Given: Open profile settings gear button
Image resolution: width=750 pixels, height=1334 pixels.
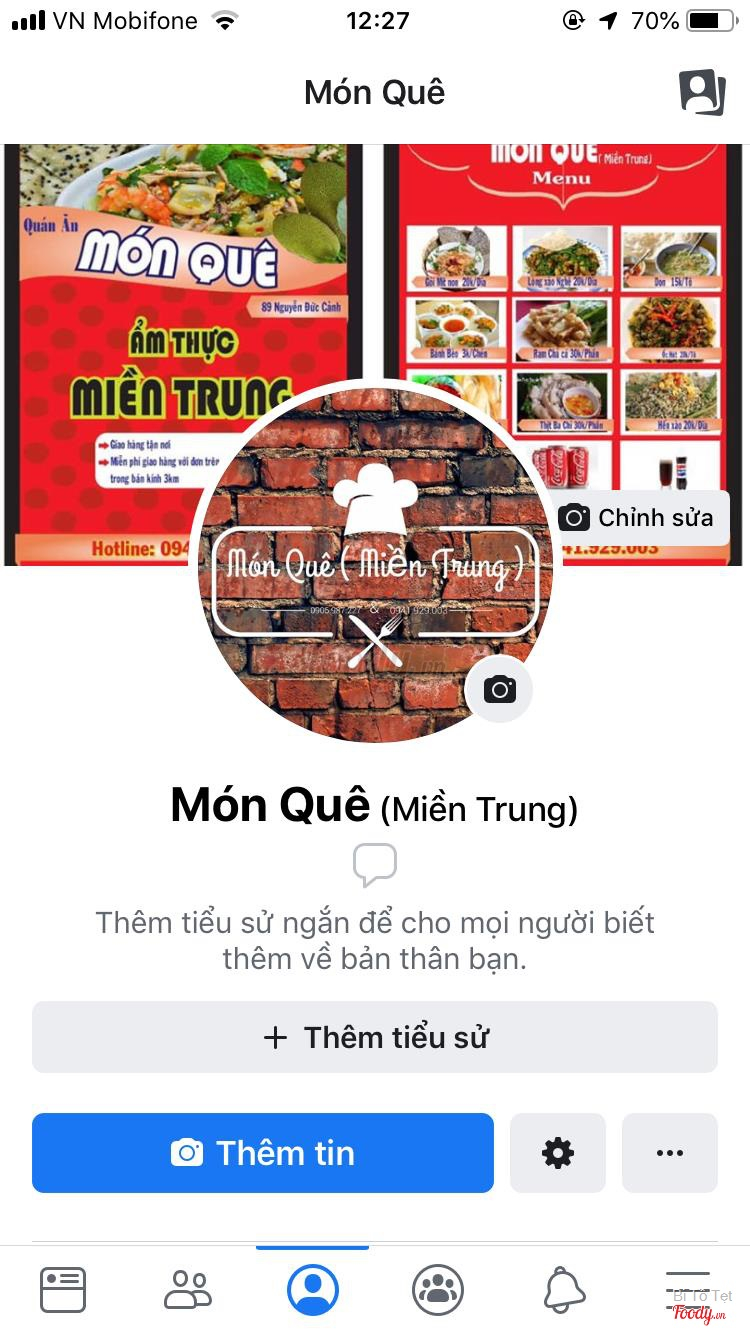Looking at the screenshot, I should click(558, 1153).
